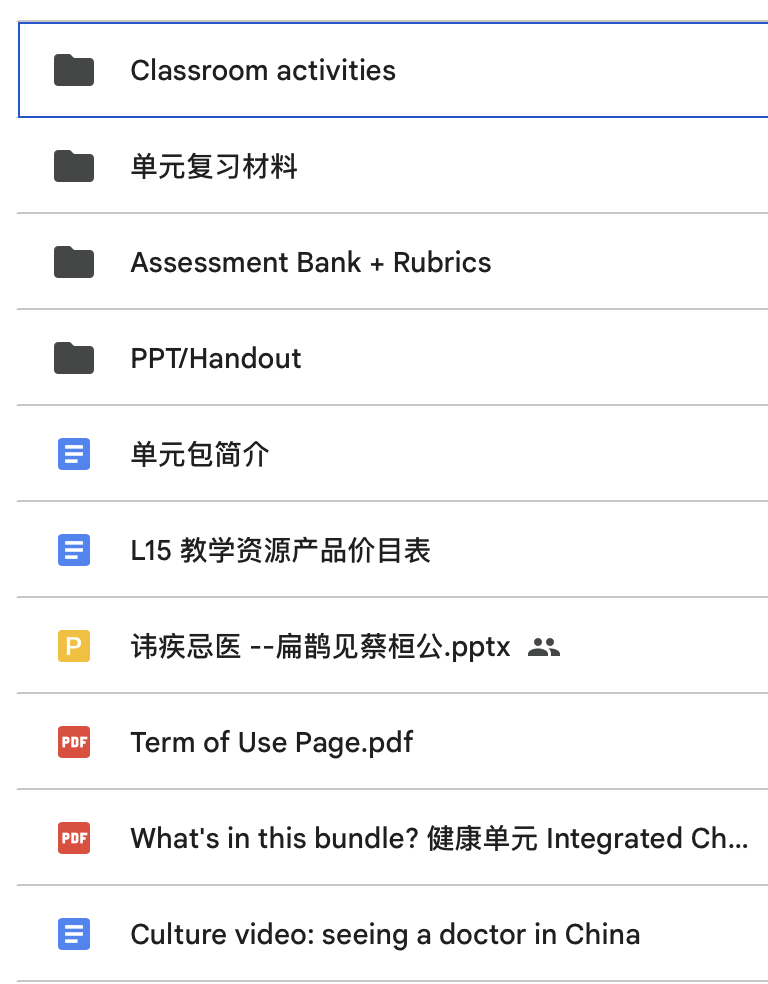Open Culture video: seeing a doctor document
The width and height of the screenshot is (768, 984).
(x=385, y=935)
